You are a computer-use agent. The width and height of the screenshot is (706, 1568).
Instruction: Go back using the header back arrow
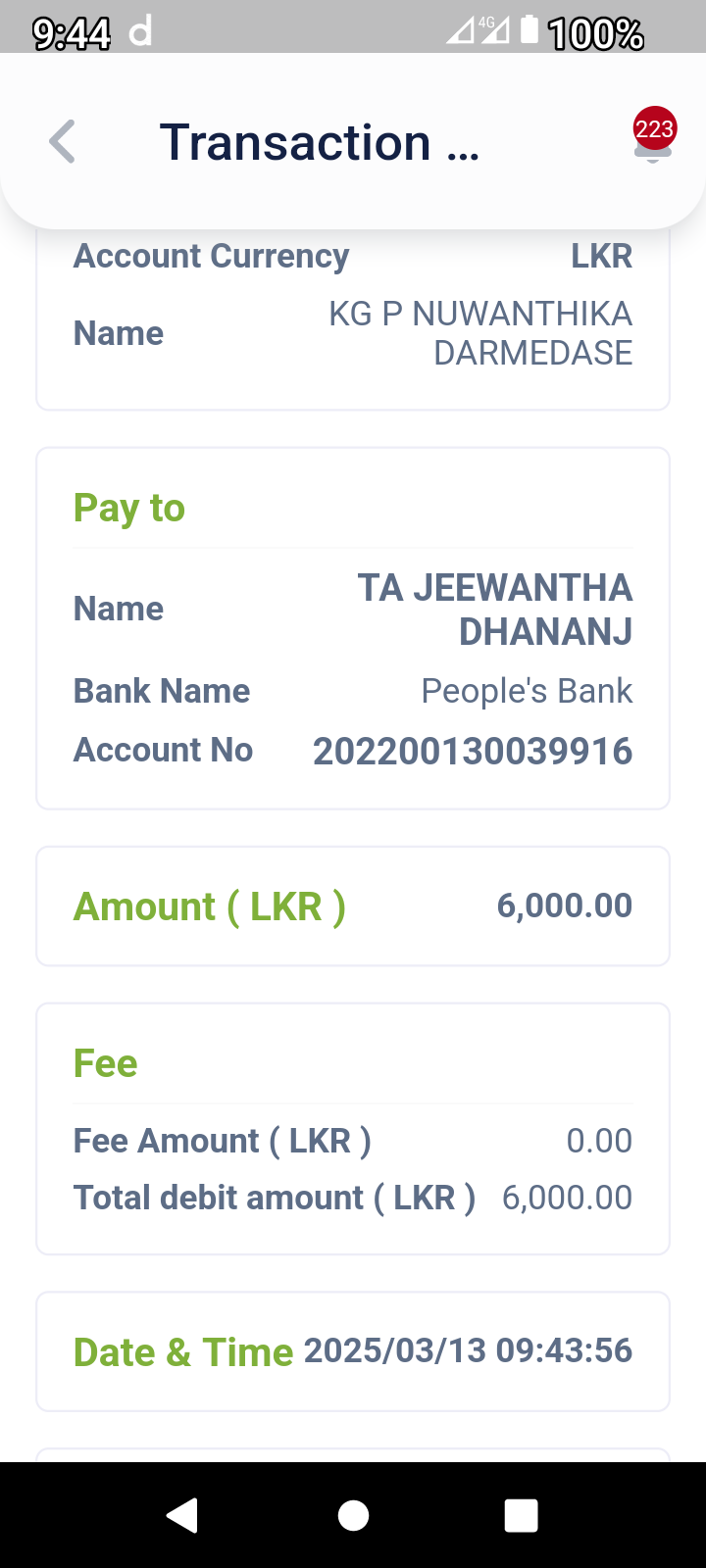[62, 142]
